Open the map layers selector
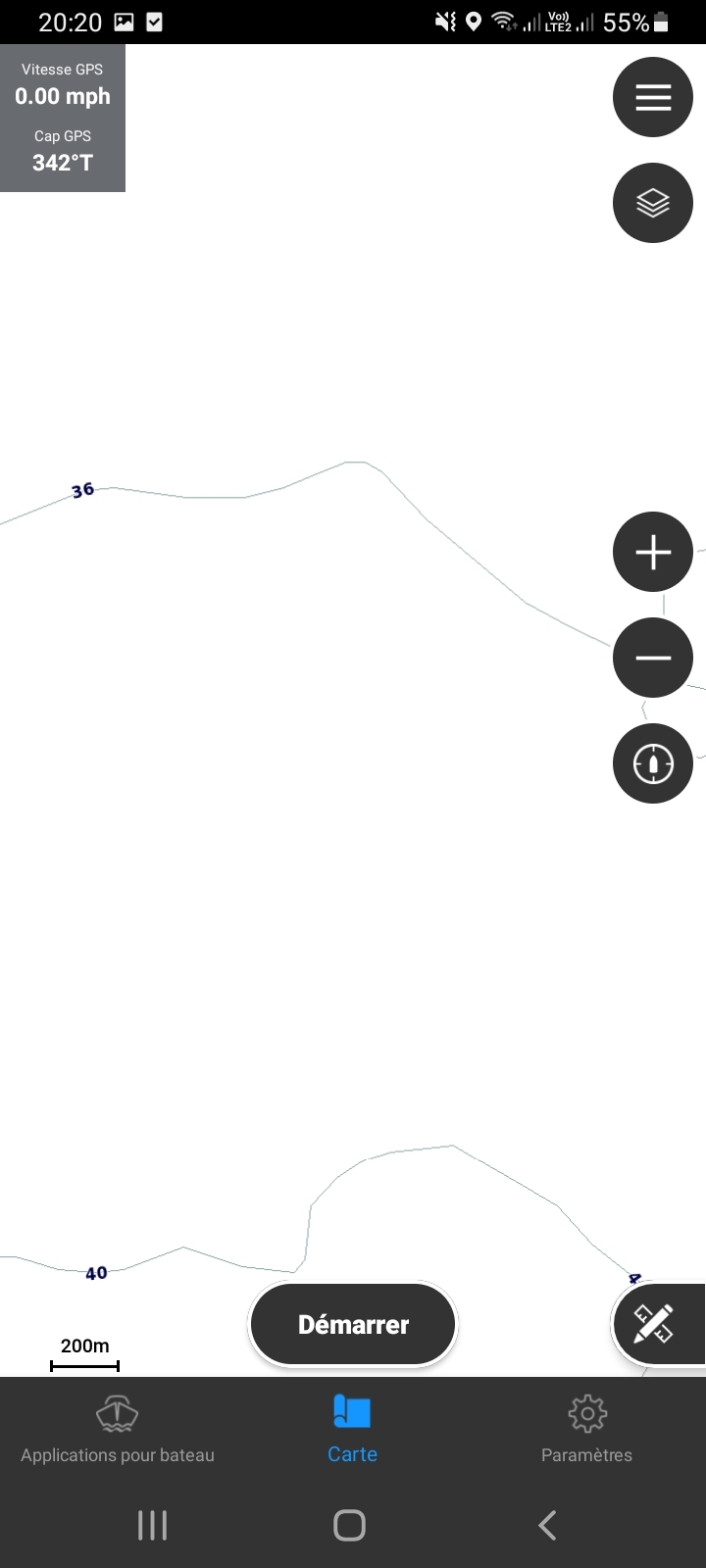Viewport: 706px width, 1568px height. tap(653, 203)
